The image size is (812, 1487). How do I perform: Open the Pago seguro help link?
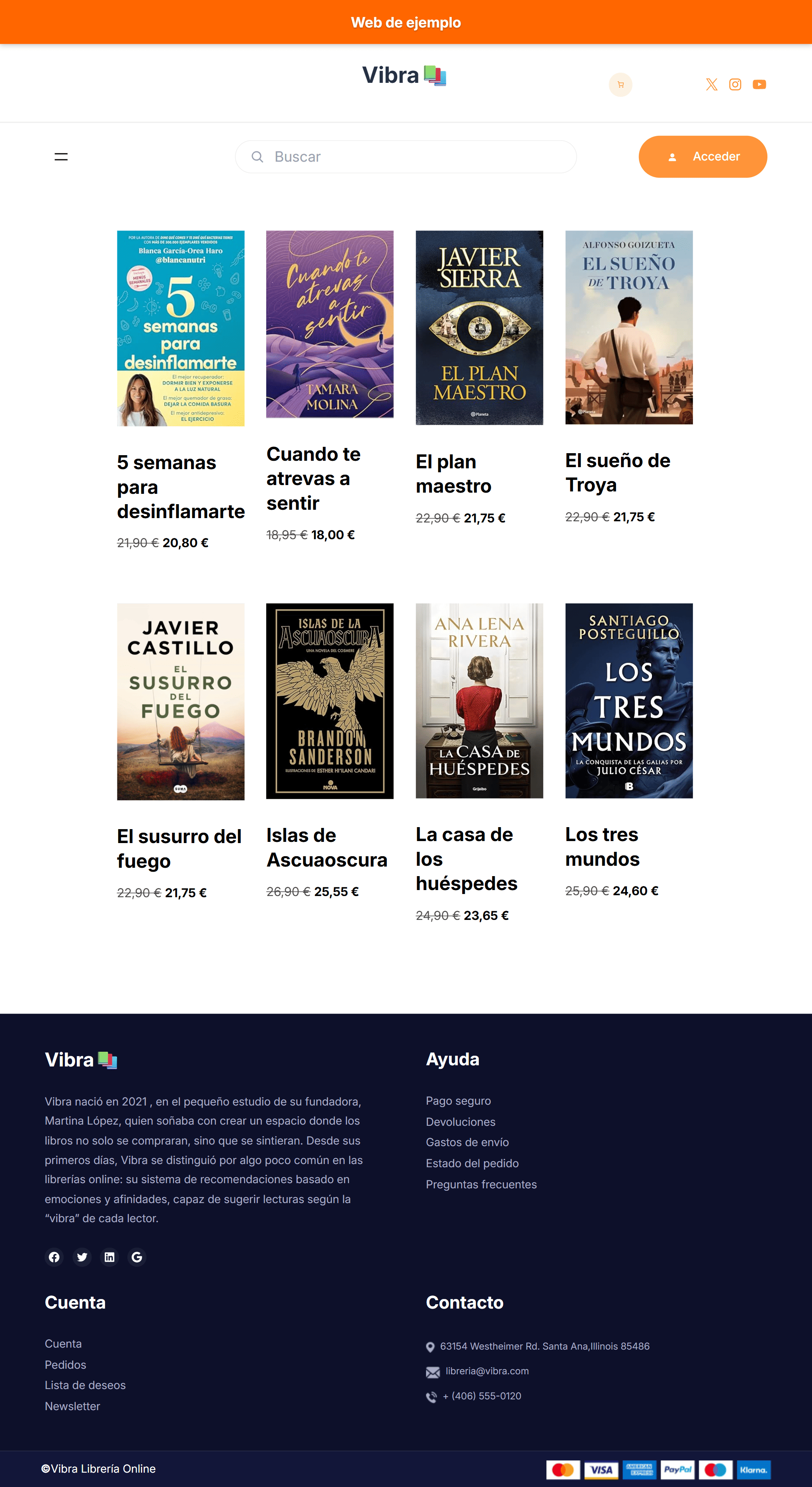(458, 1101)
